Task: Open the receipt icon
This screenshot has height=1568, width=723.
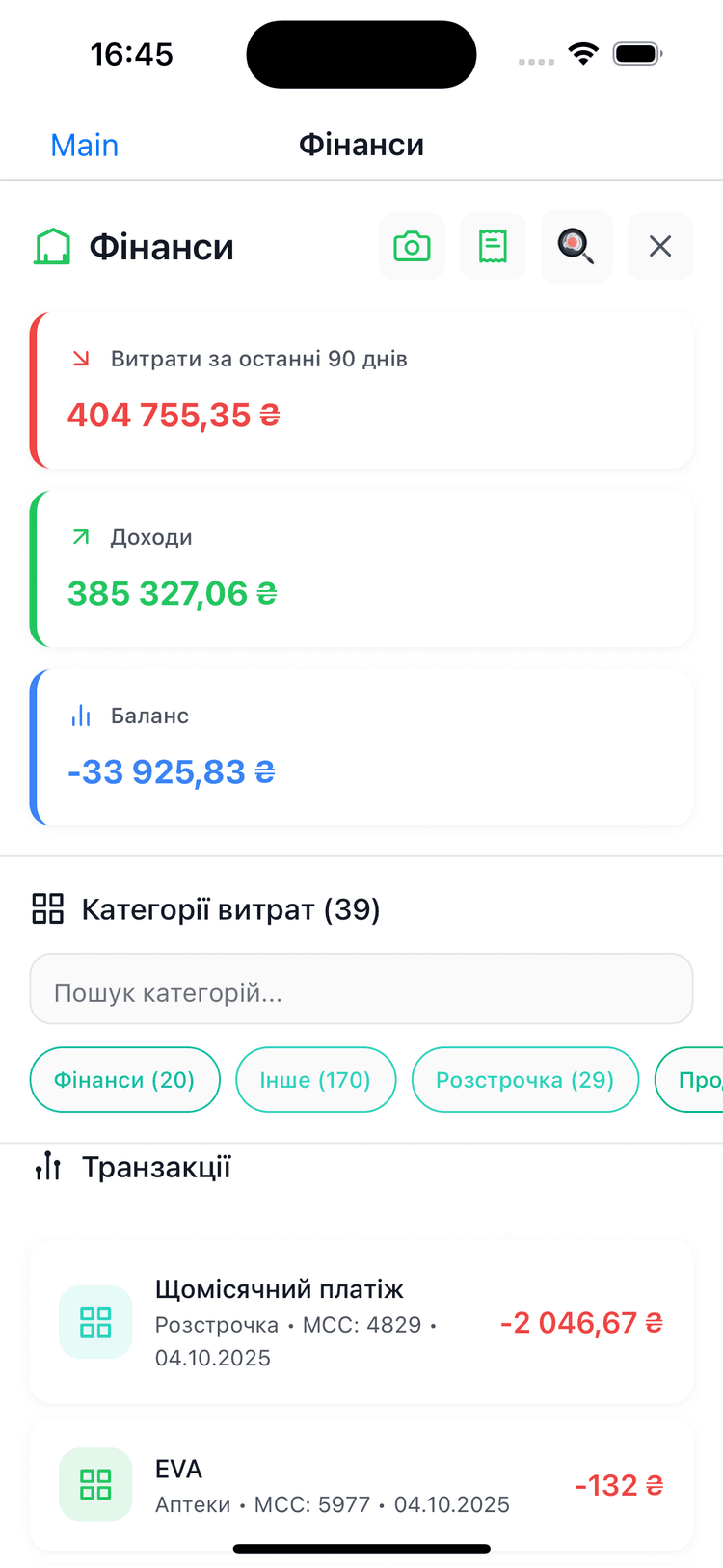Action: tap(493, 247)
